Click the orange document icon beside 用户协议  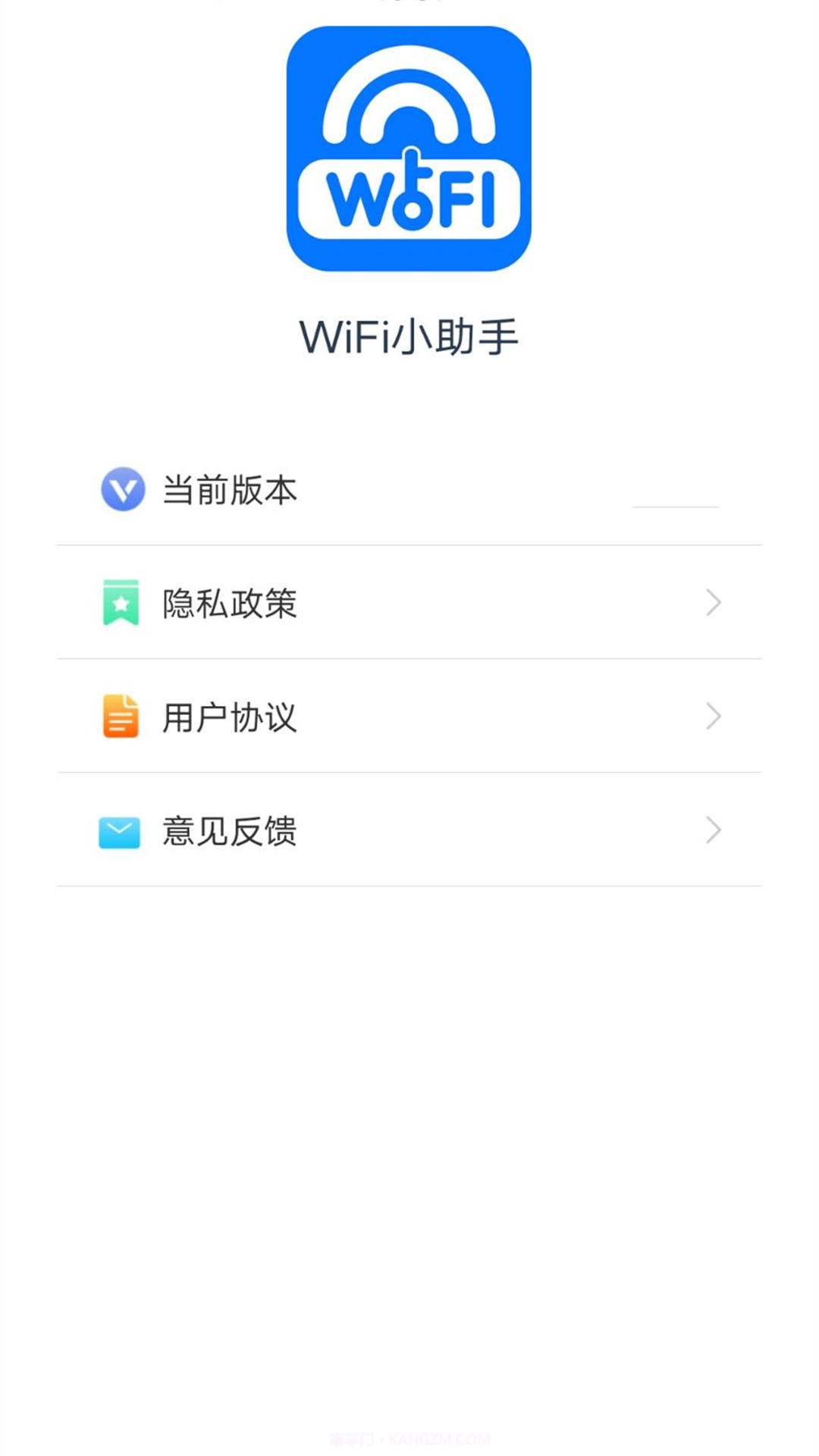click(x=121, y=717)
